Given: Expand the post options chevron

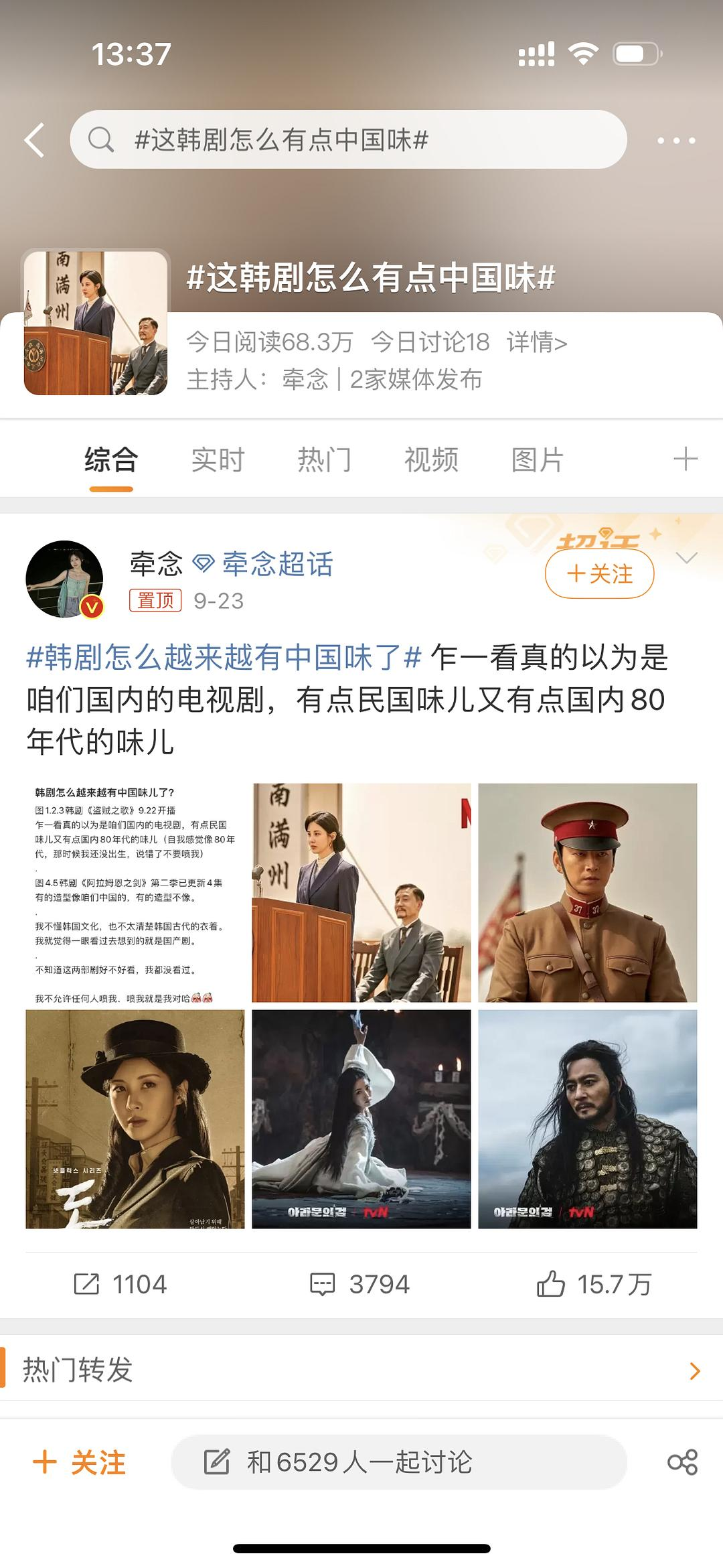Looking at the screenshot, I should pos(687,558).
